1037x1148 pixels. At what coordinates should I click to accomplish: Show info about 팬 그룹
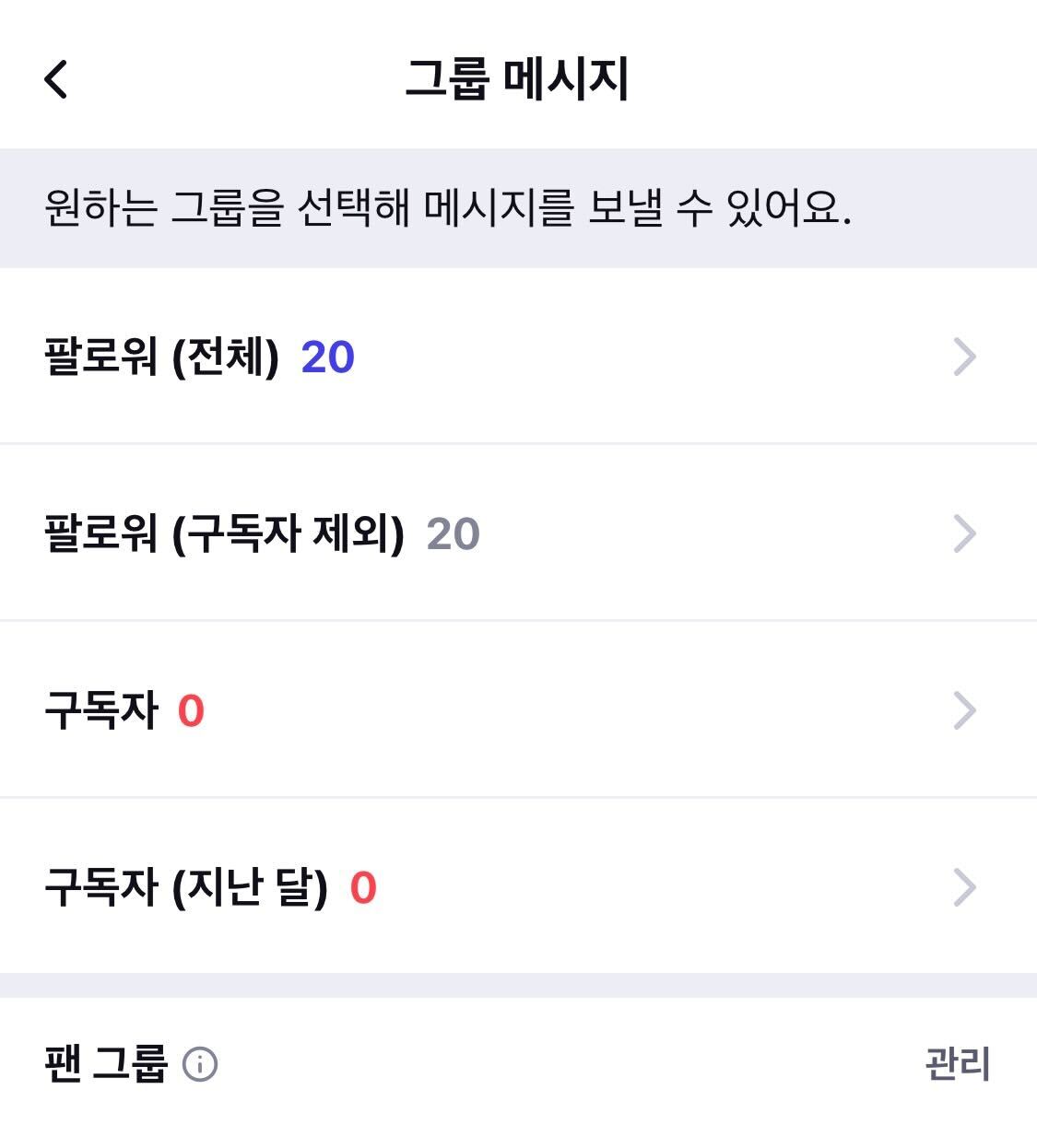click(200, 1064)
